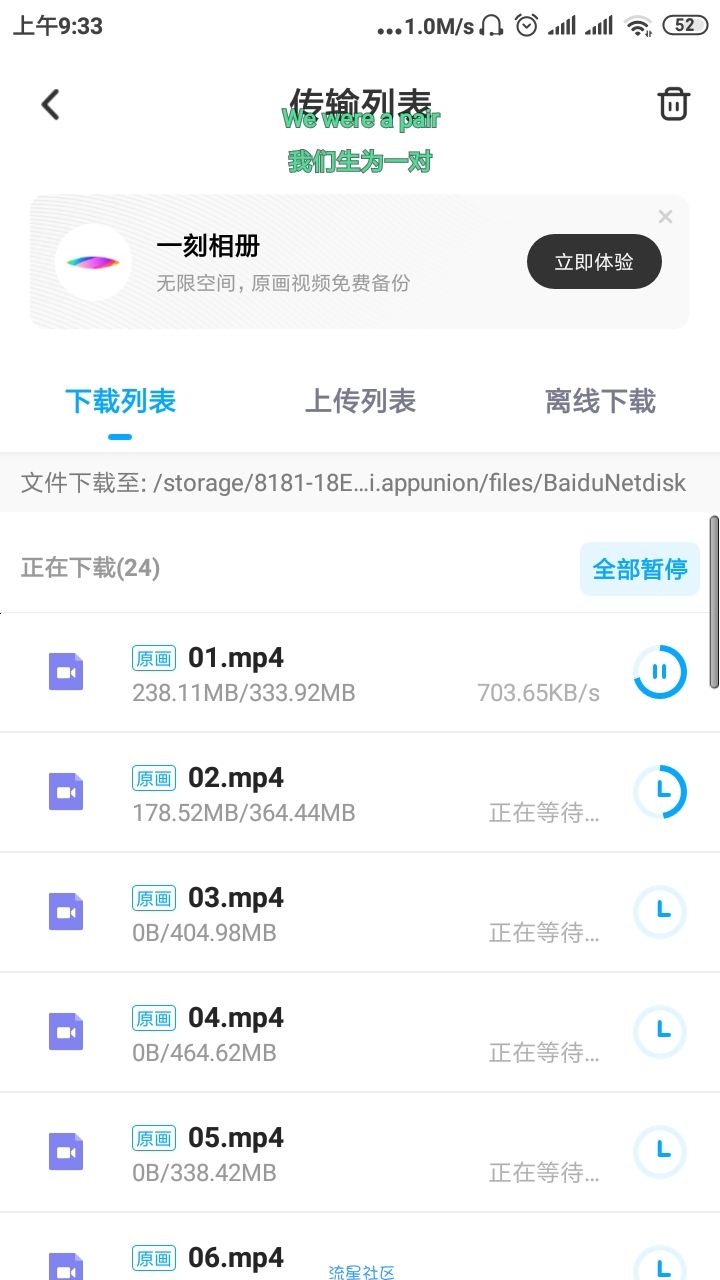This screenshot has width=720, height=1280.
Task: Tap the waiting clock icon for 05.mp4
Action: tap(660, 1152)
